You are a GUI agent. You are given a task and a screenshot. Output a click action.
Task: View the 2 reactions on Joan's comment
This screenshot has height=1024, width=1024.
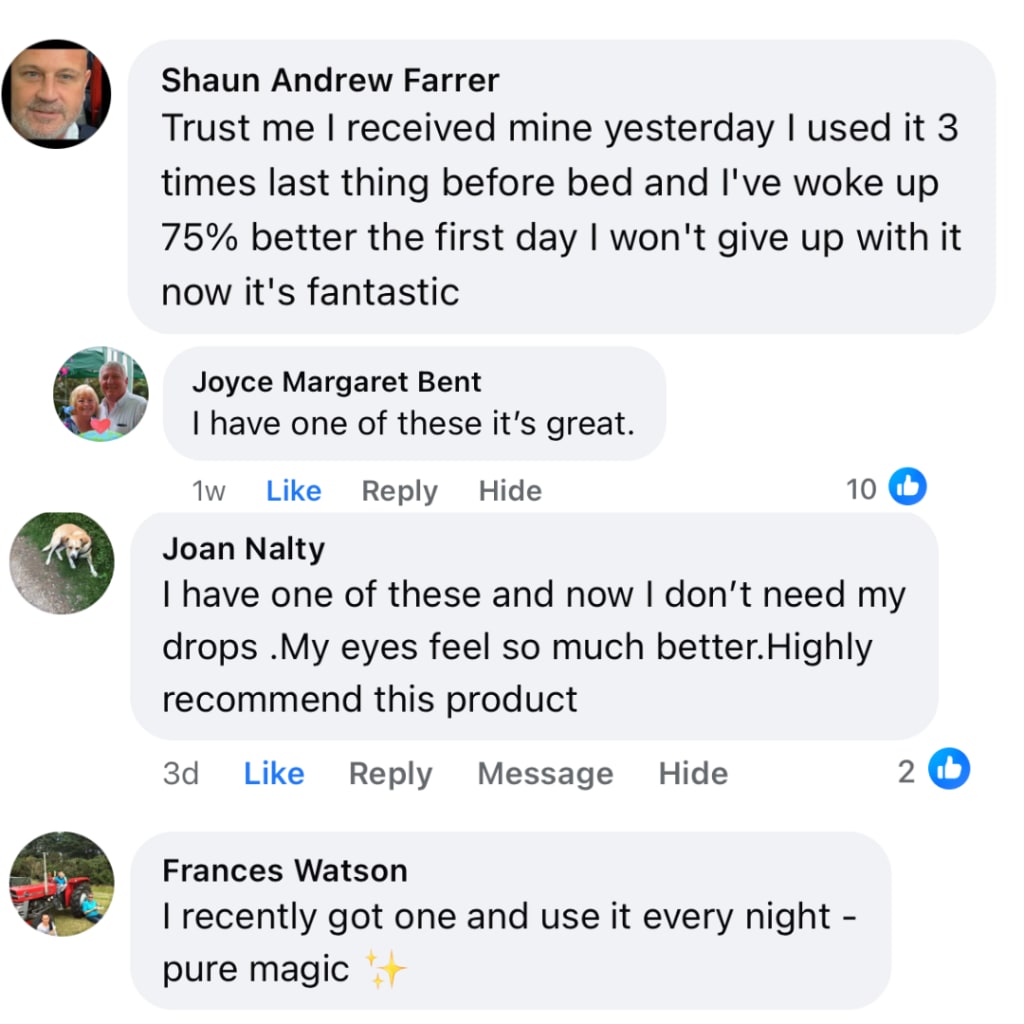pyautogui.click(x=935, y=770)
